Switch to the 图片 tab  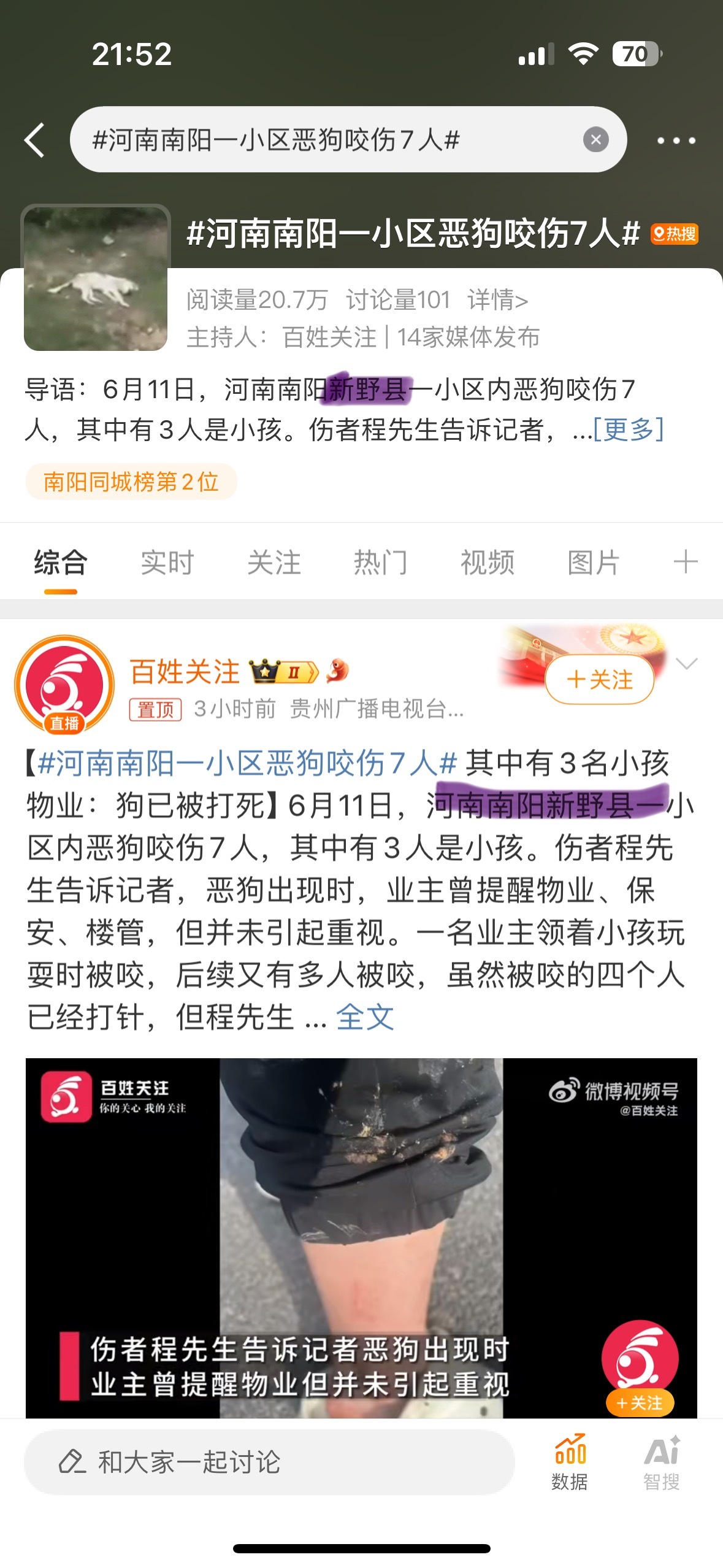coord(594,562)
